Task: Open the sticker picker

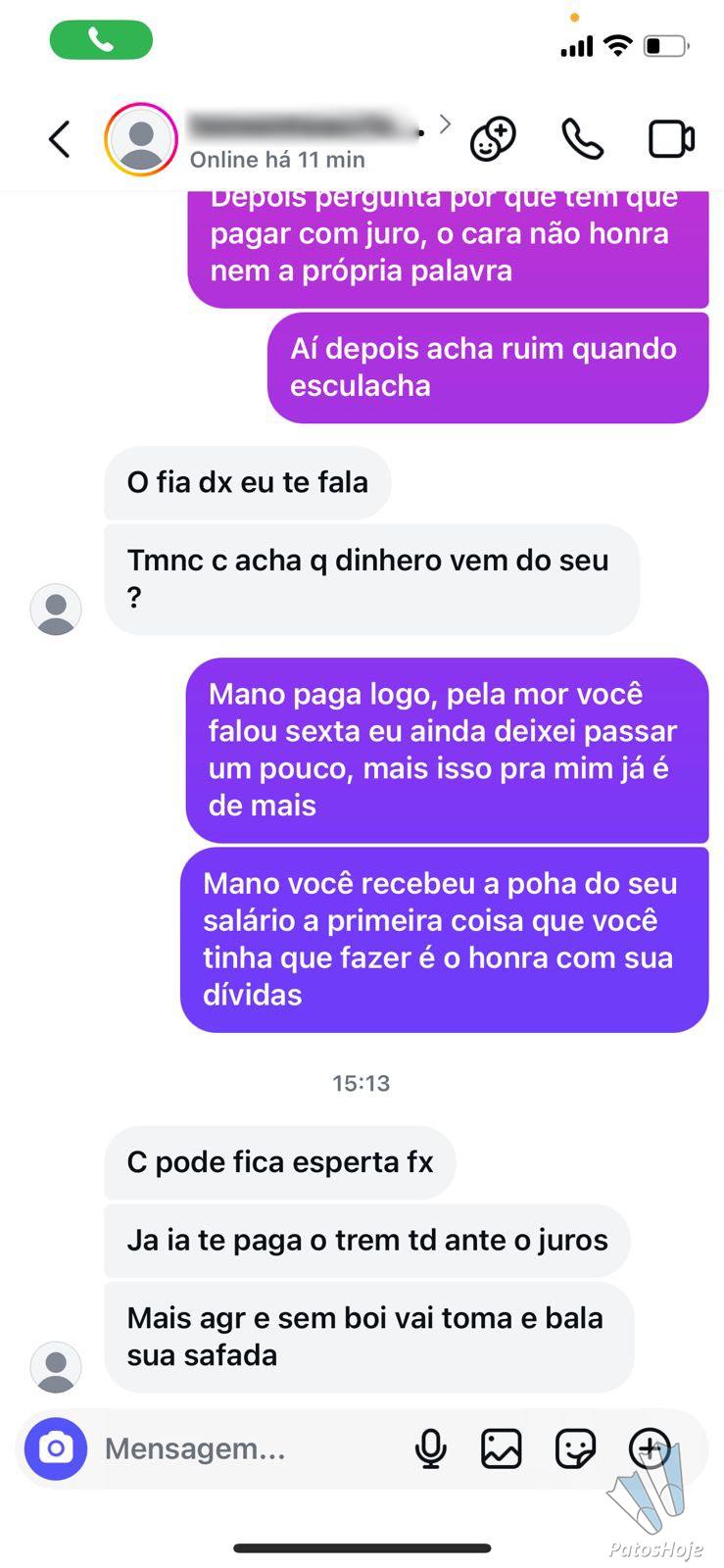Action: click(575, 1448)
